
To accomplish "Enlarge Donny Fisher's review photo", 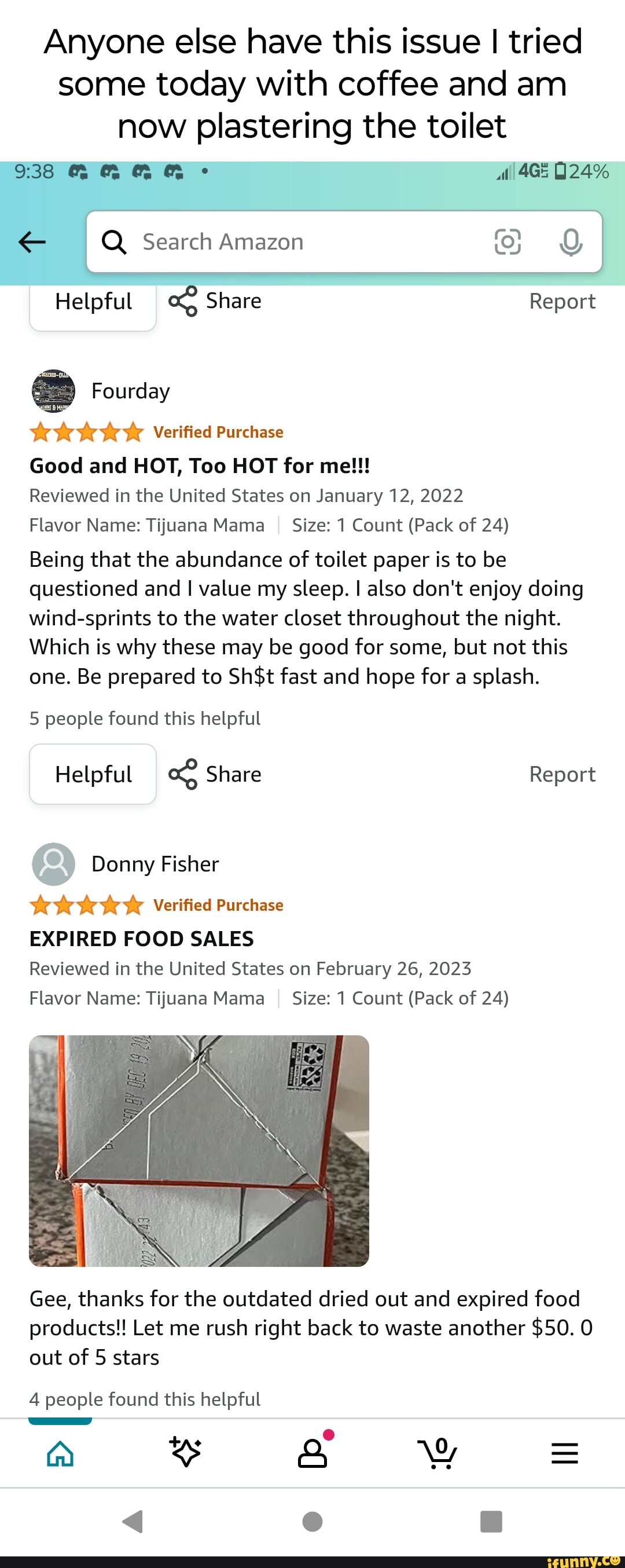I will (199, 1151).
